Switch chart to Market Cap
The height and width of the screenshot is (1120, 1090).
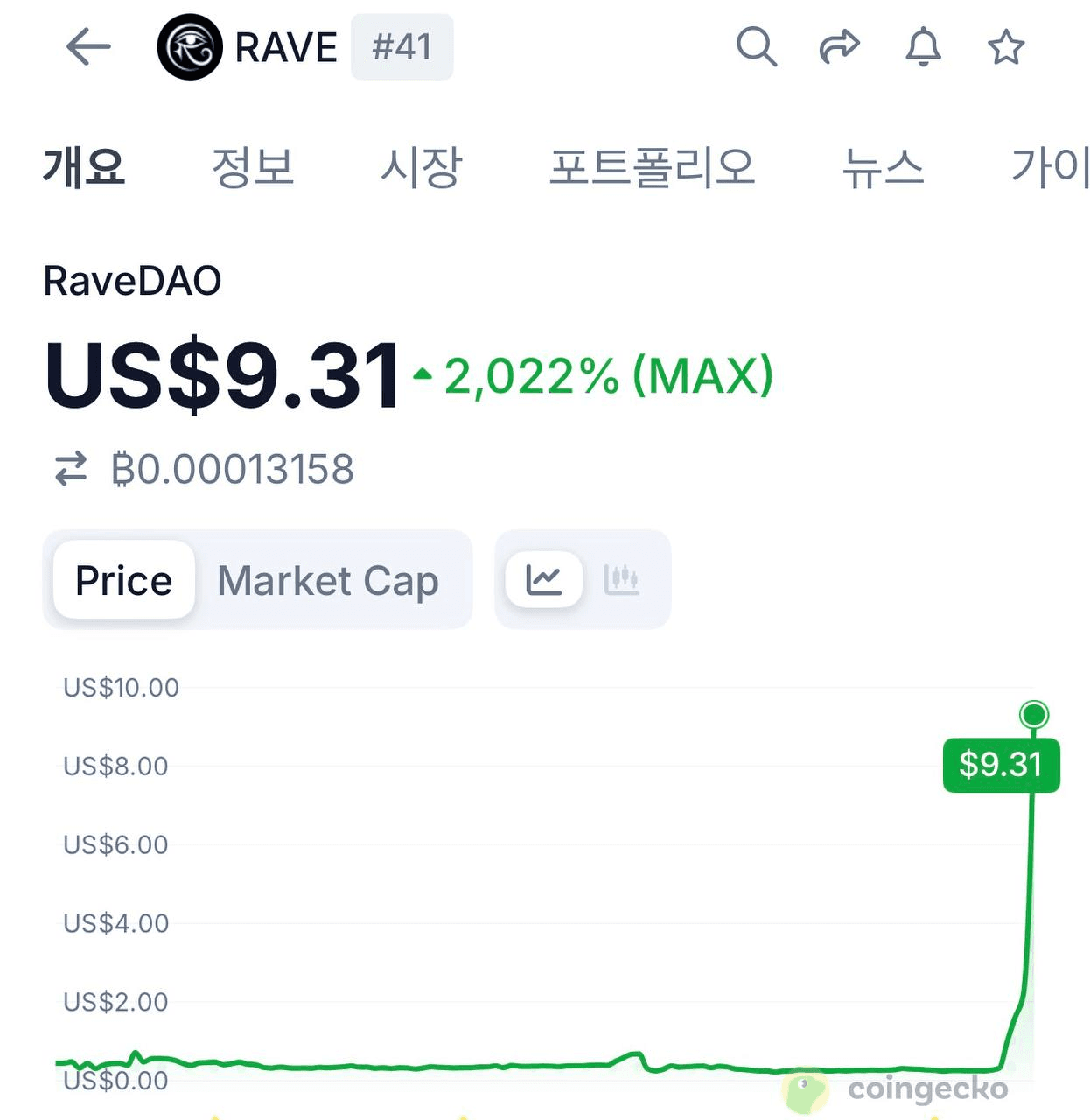(328, 581)
